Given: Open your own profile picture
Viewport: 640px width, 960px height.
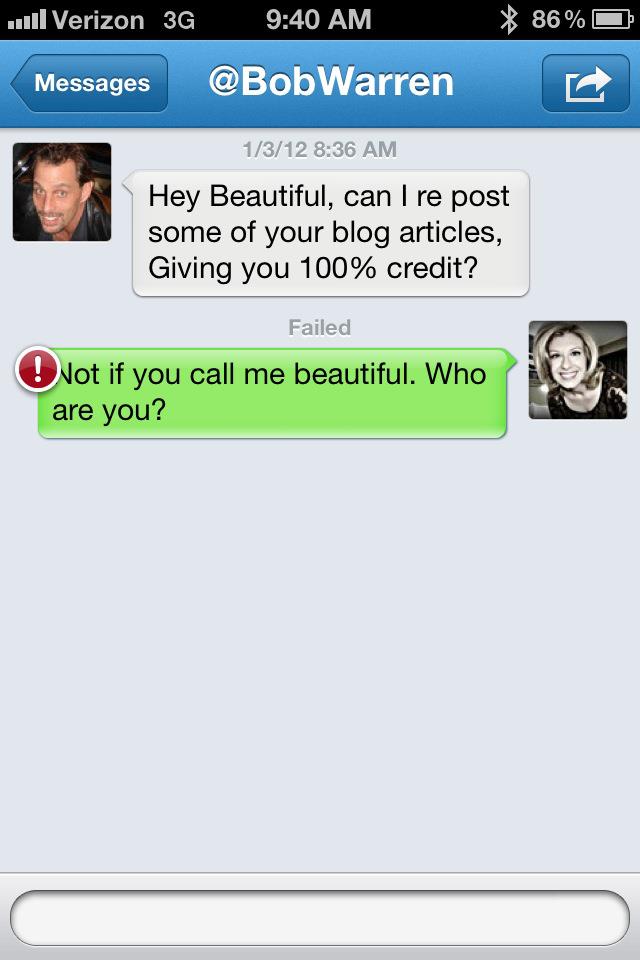Looking at the screenshot, I should coord(577,370).
